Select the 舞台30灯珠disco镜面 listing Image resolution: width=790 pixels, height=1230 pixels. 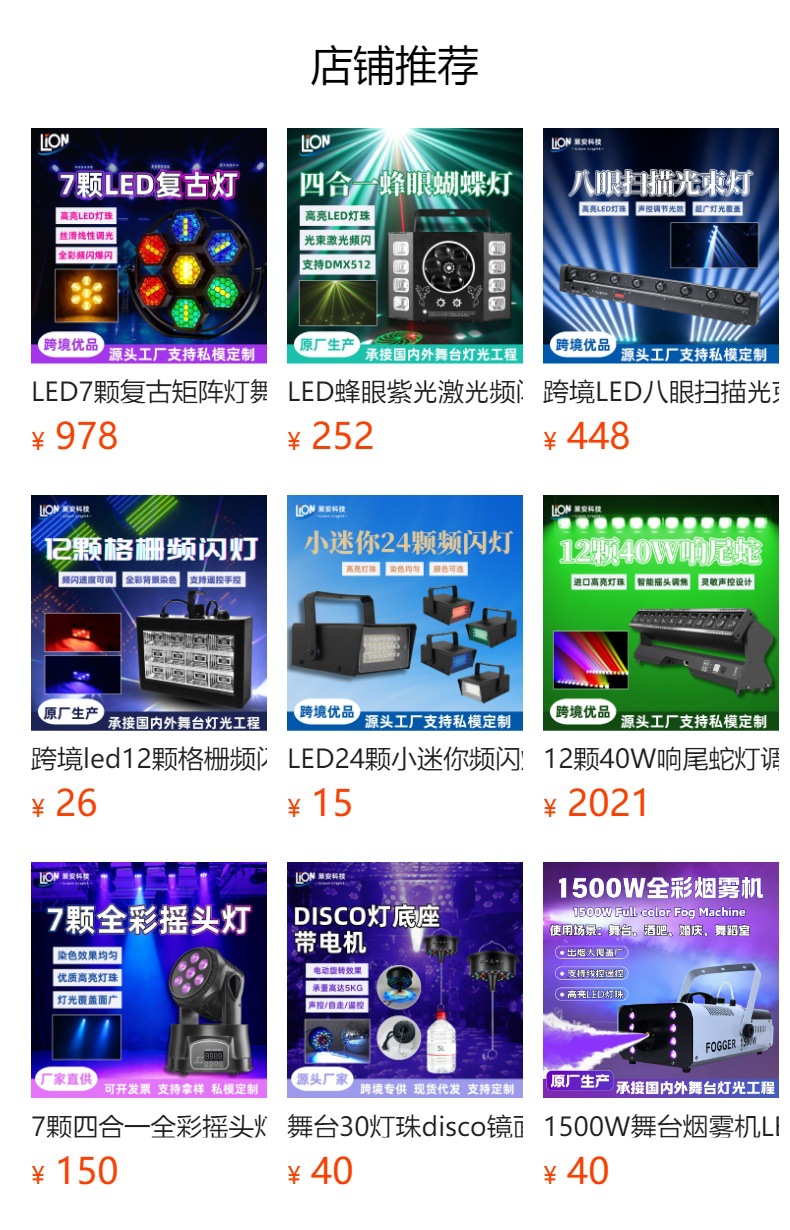pos(405,980)
